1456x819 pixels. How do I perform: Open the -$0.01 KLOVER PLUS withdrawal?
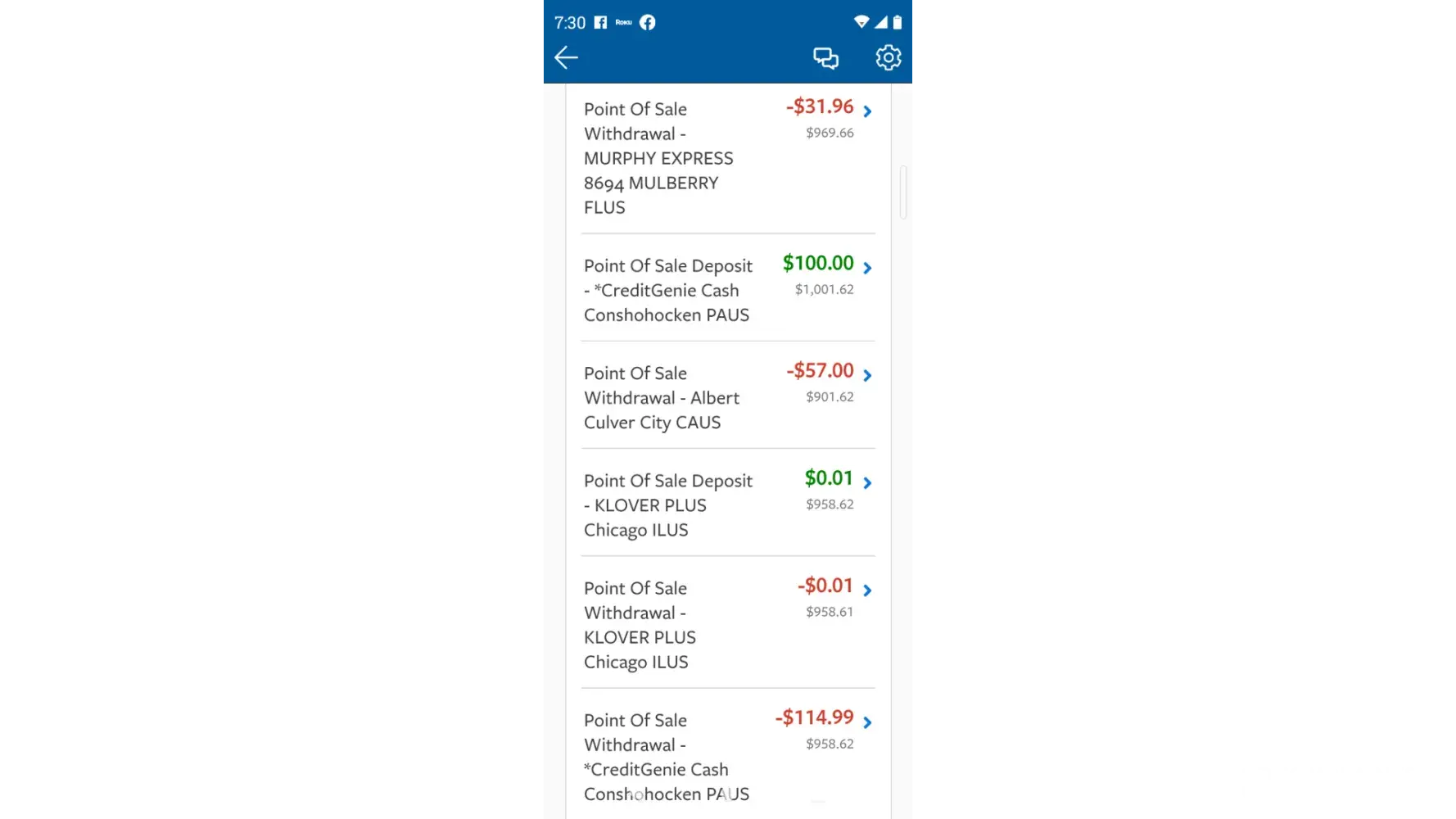pyautogui.click(x=727, y=624)
